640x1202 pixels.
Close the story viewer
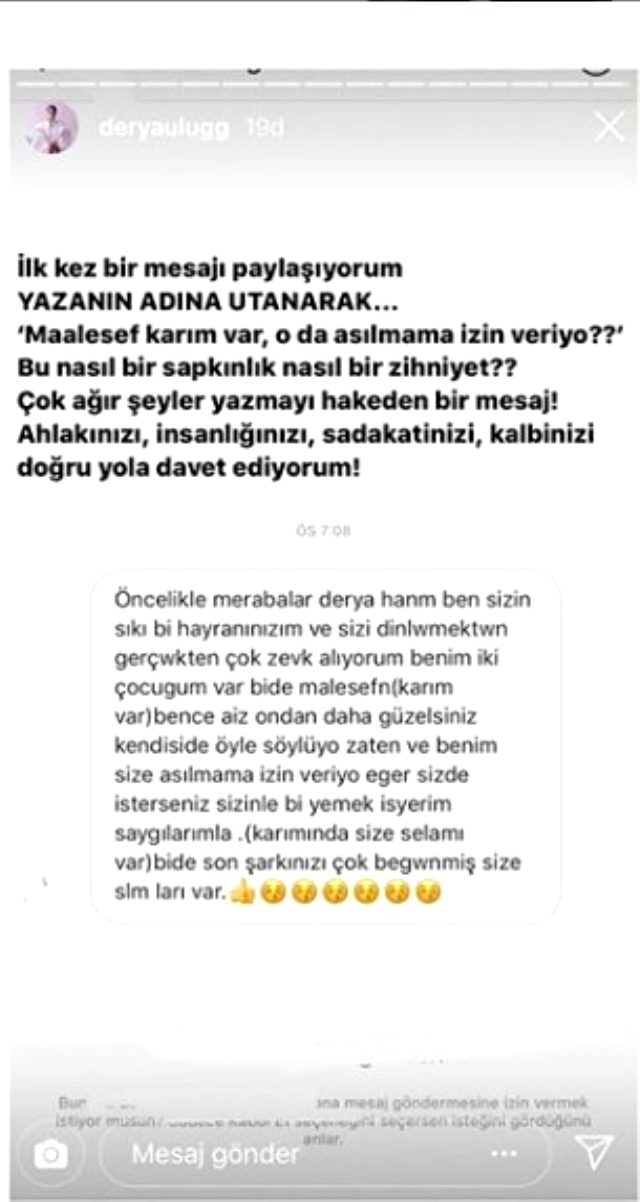[x=609, y=127]
